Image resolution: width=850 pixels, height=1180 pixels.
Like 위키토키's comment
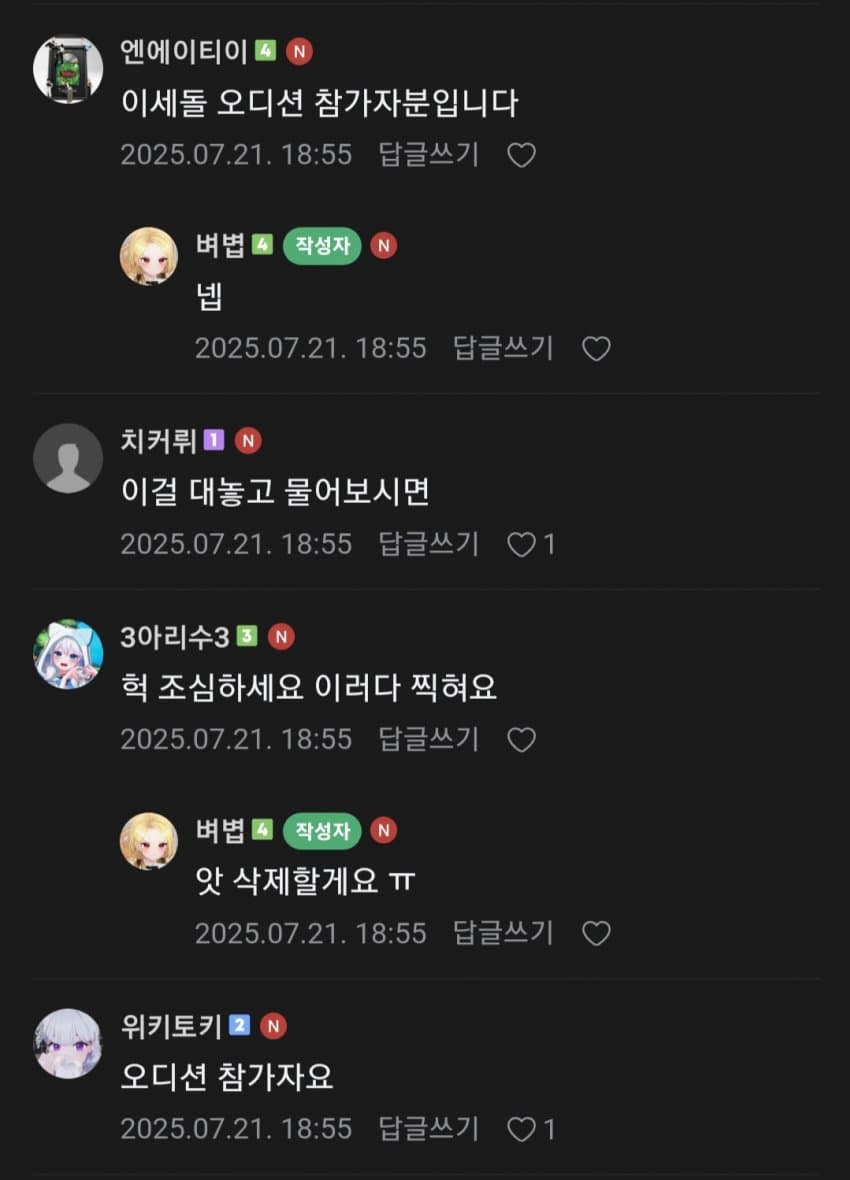tap(522, 1129)
